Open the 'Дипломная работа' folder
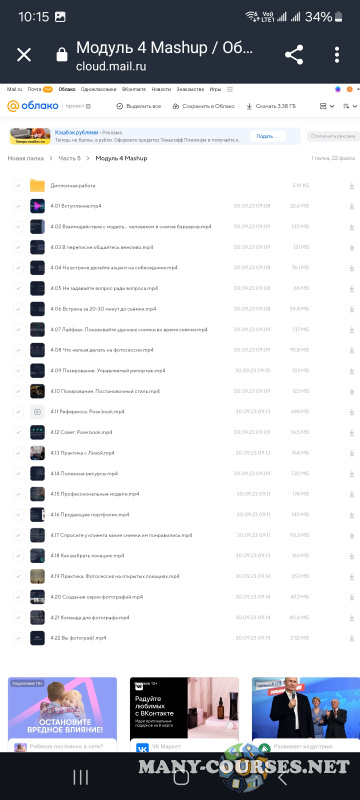Screen dimensions: 360x800 point(73,186)
